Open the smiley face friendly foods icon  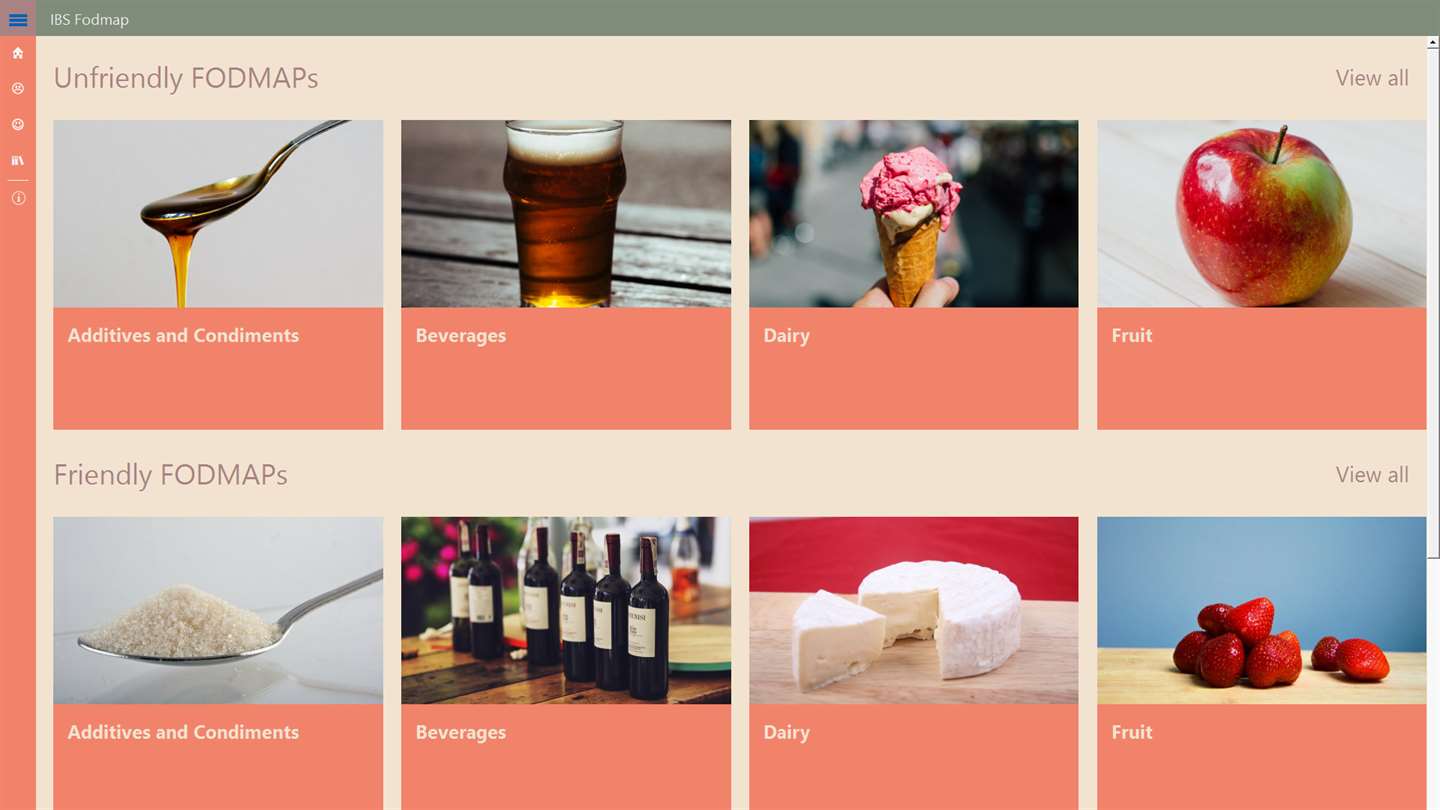[x=18, y=125]
